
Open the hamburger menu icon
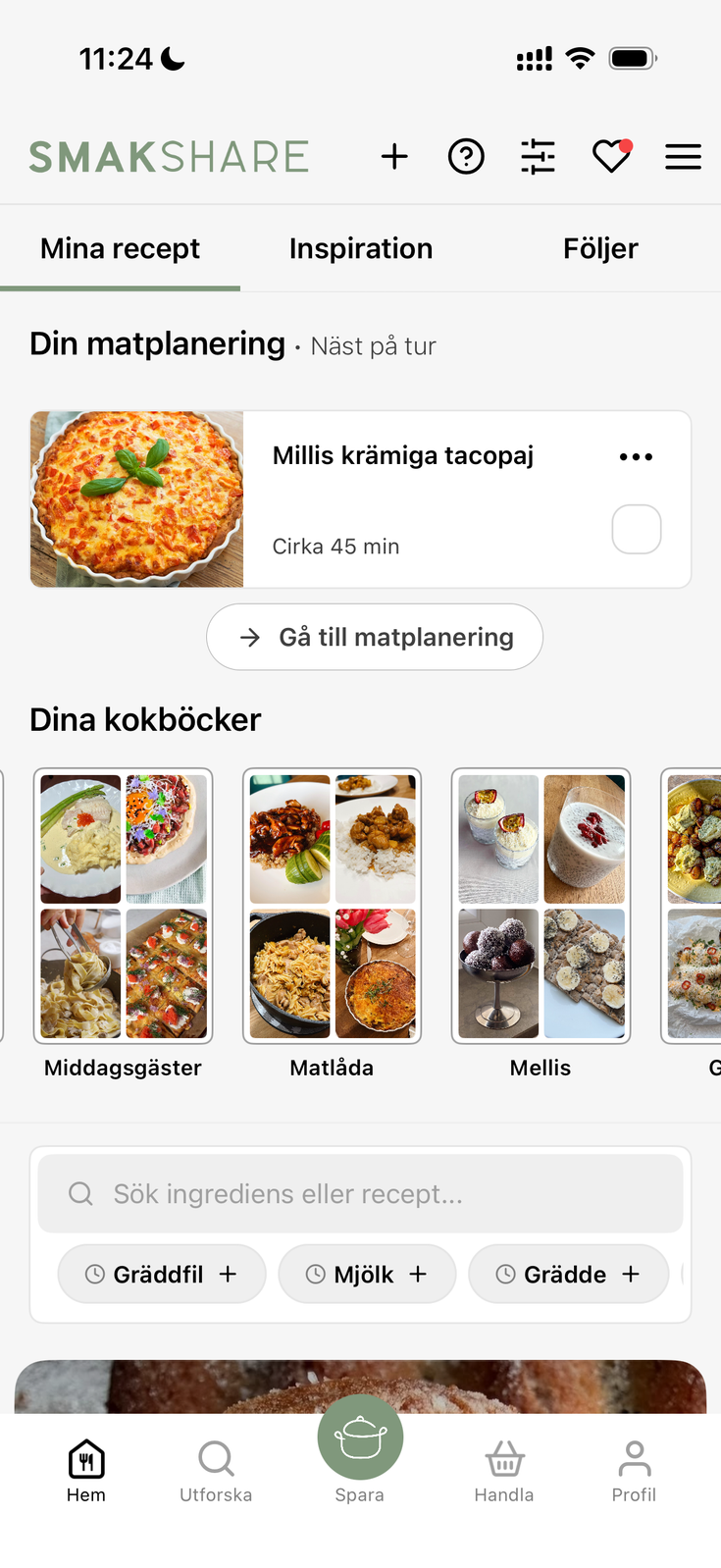pyautogui.click(x=683, y=156)
